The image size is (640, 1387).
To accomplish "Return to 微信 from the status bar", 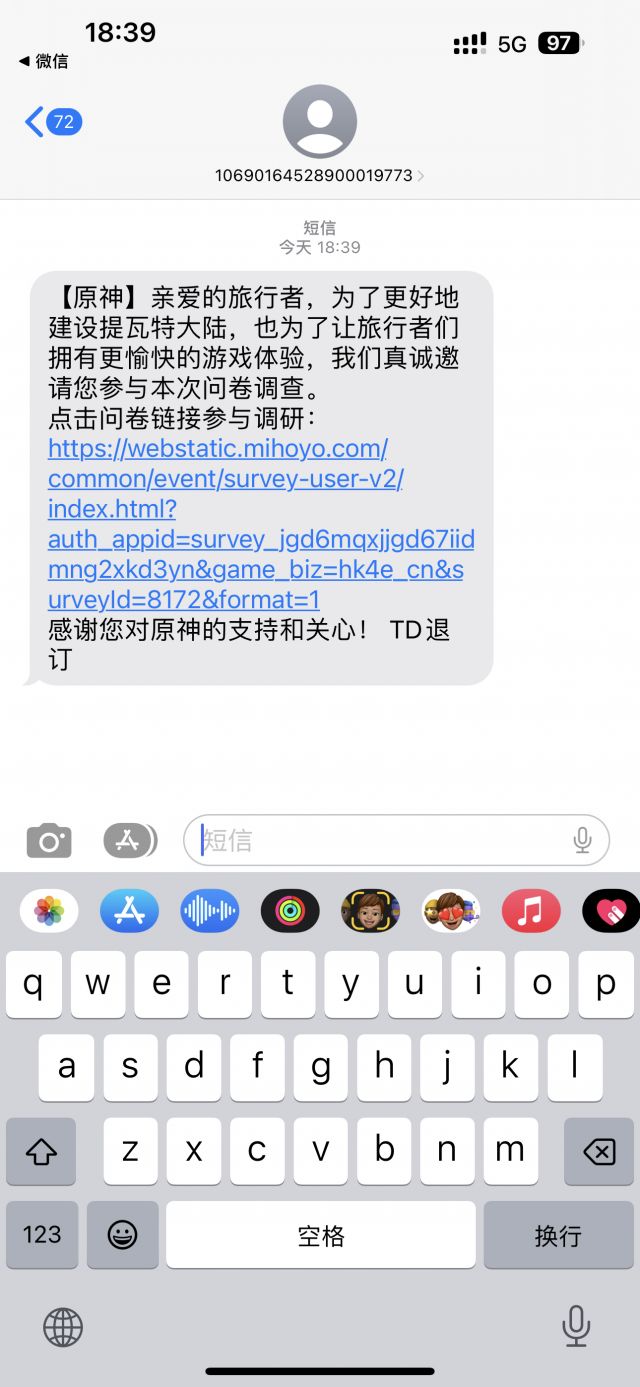I will click(44, 61).
